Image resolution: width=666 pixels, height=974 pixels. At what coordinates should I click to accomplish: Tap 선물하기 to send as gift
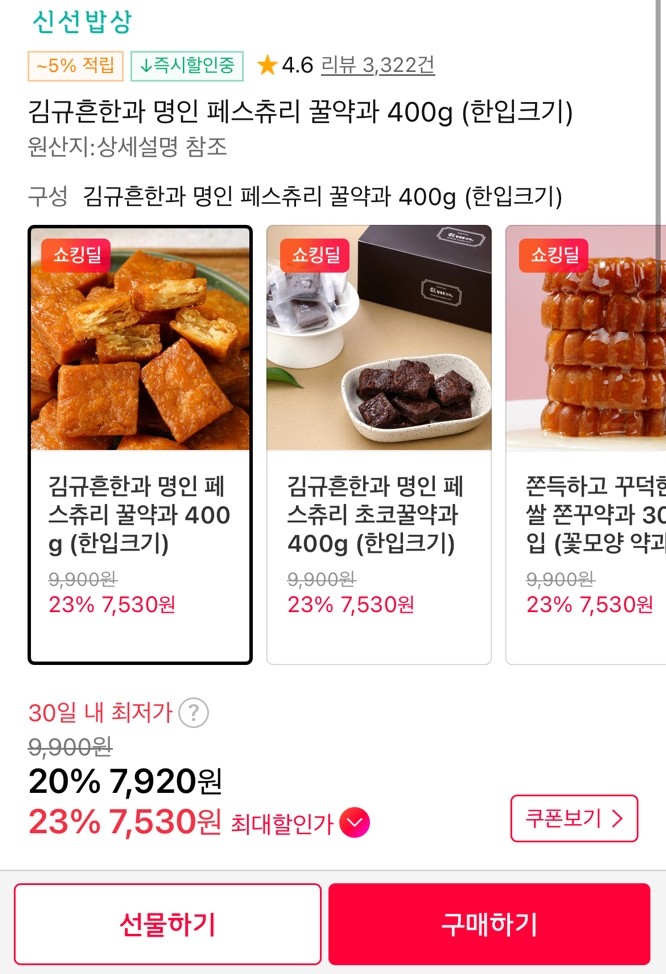pyautogui.click(x=168, y=923)
